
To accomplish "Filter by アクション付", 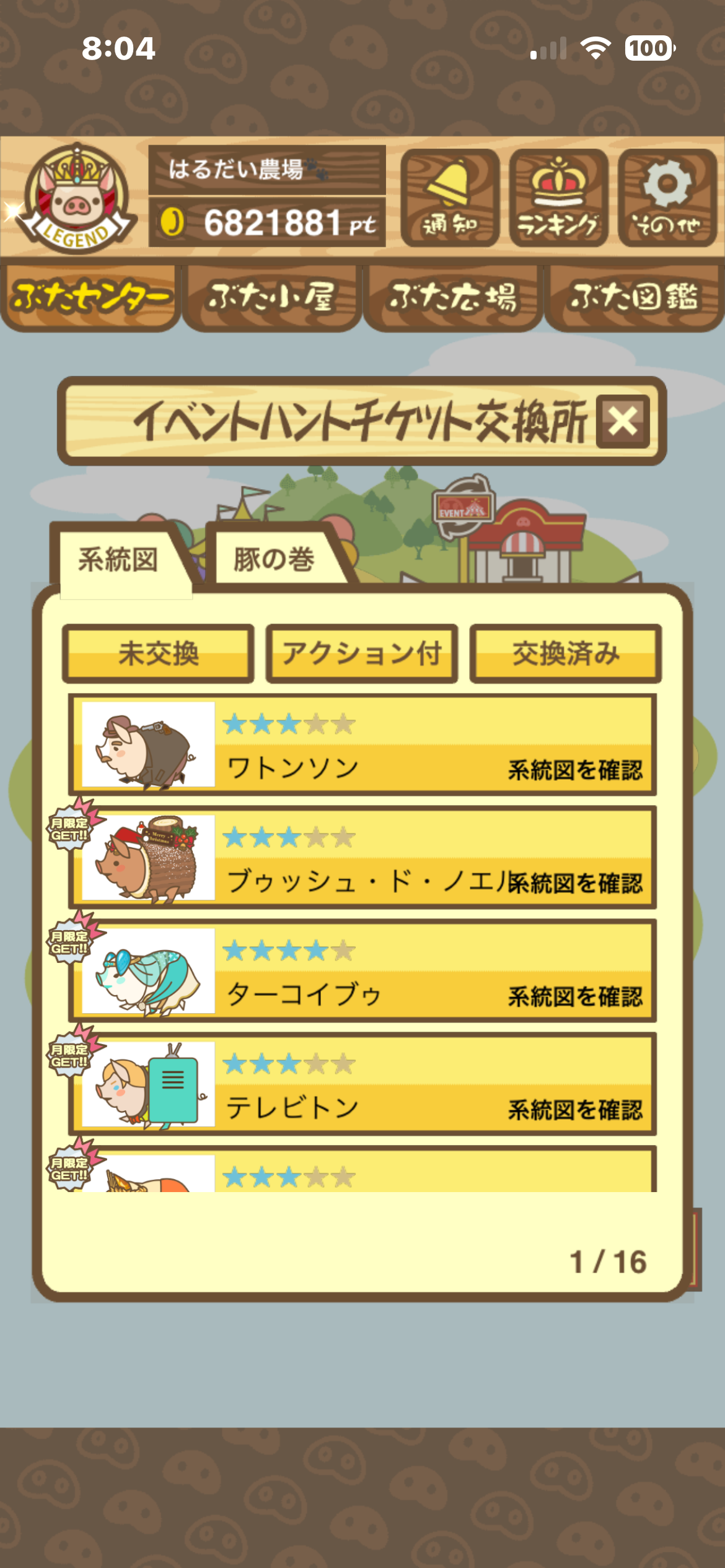I will [362, 654].
